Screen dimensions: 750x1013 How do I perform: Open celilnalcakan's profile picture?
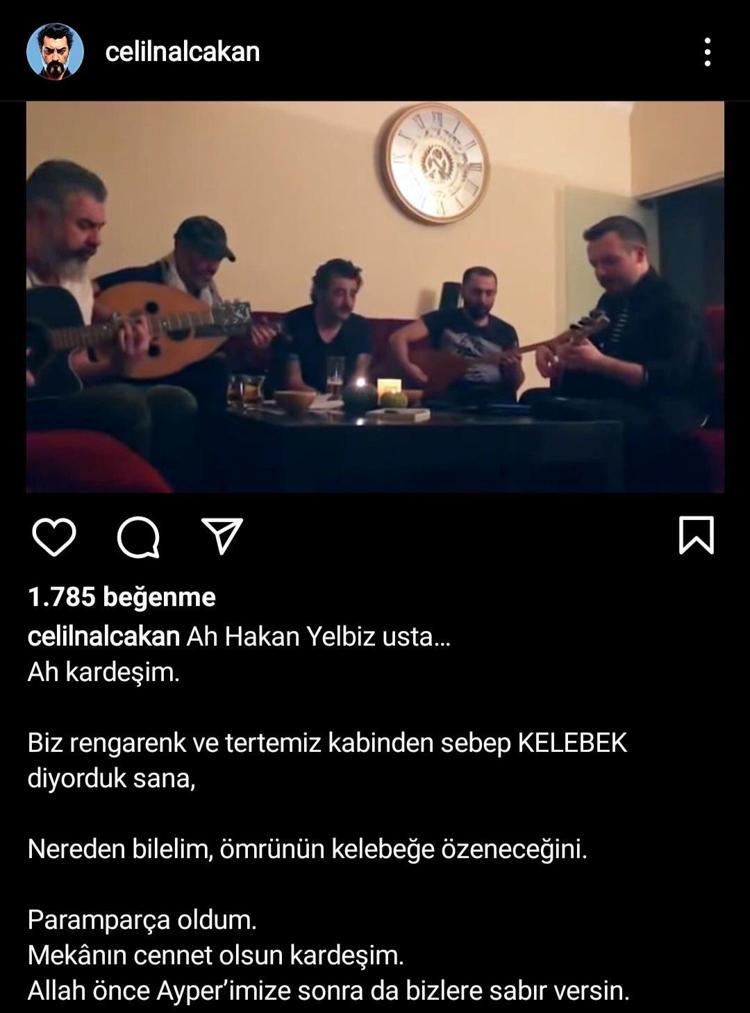[x=55, y=51]
